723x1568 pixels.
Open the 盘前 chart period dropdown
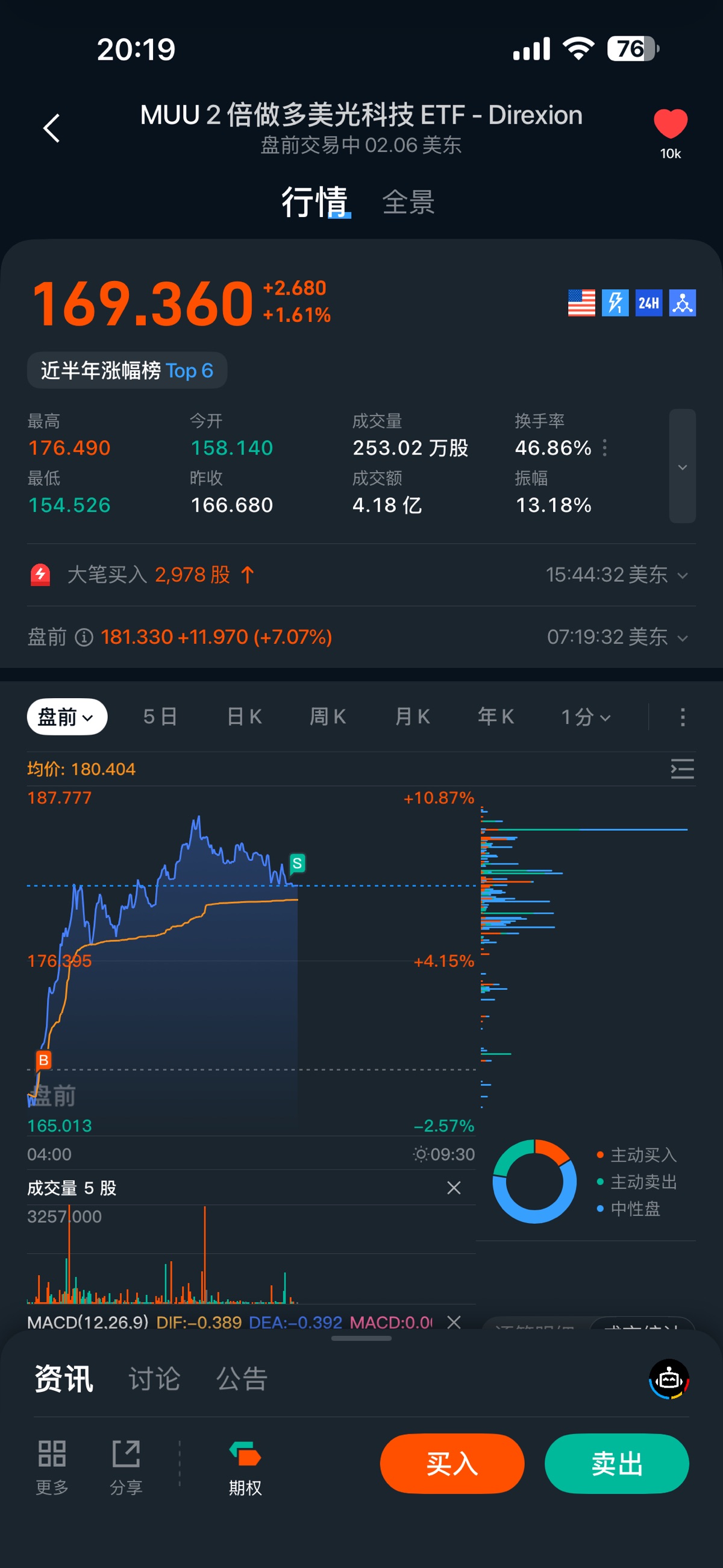tap(67, 717)
